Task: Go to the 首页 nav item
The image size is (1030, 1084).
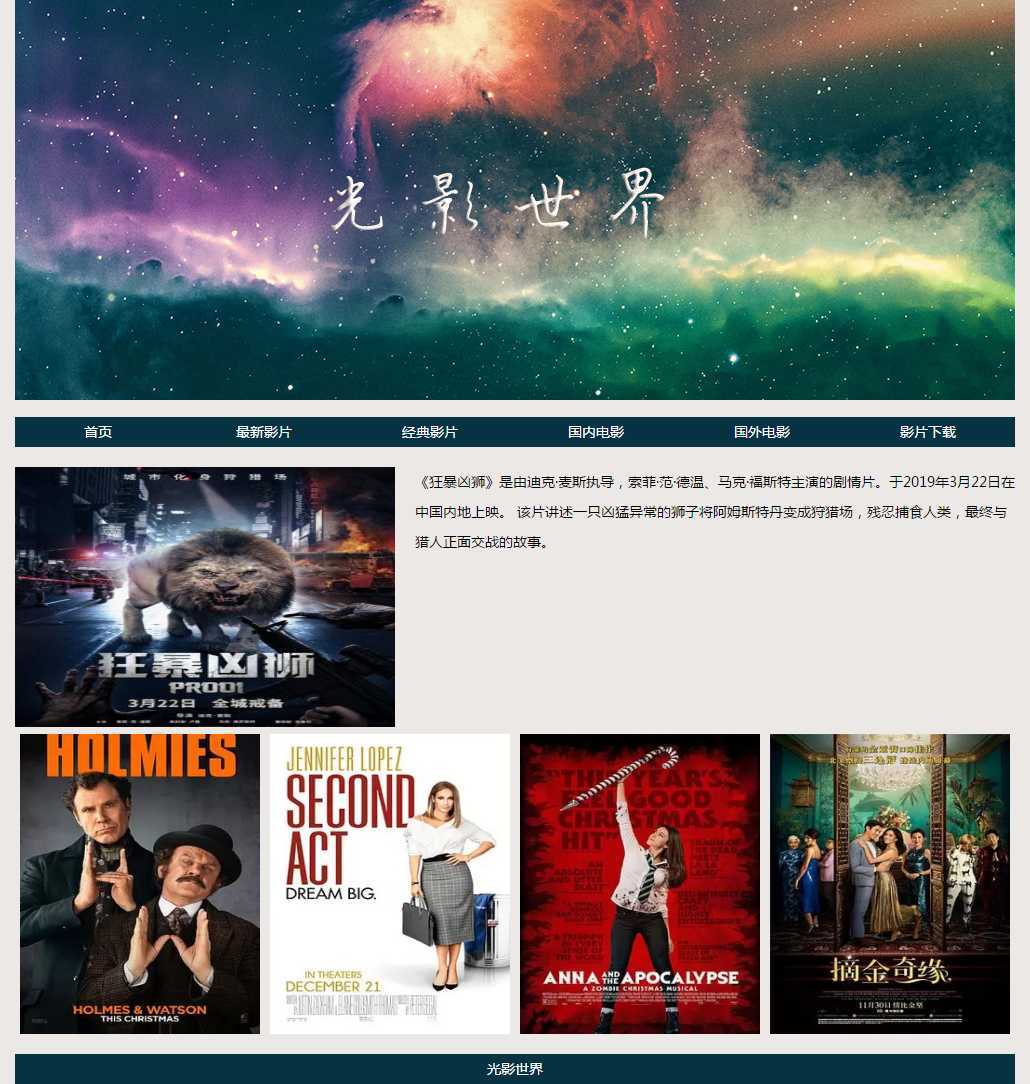Action: pyautogui.click(x=98, y=432)
